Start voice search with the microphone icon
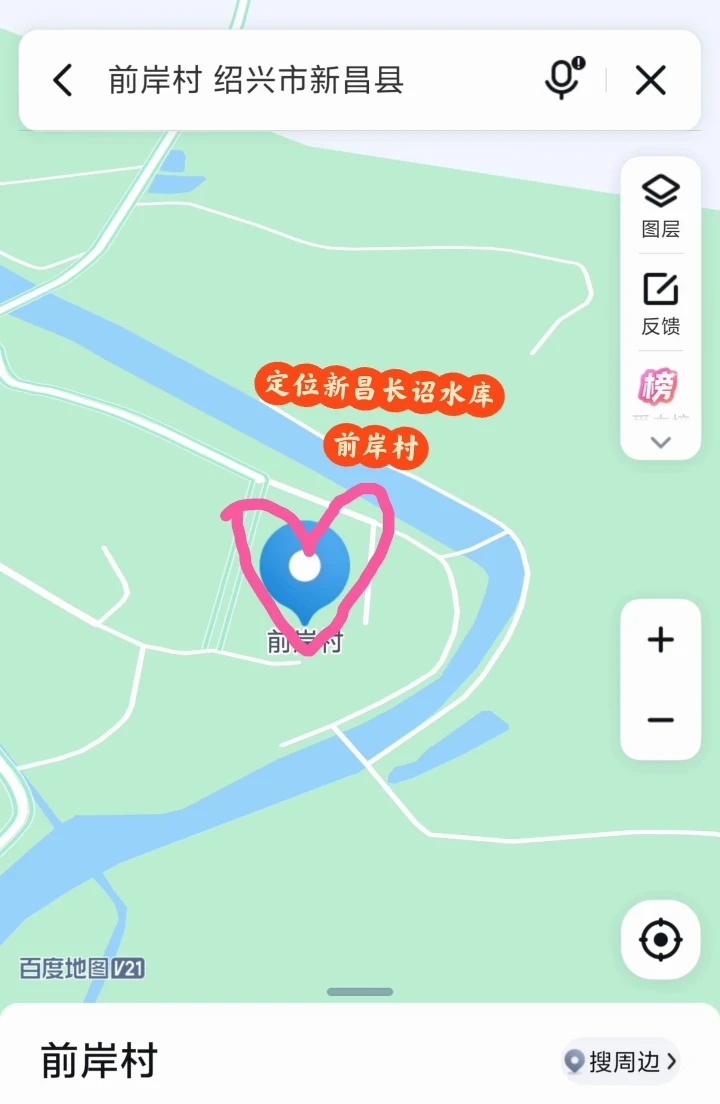The width and height of the screenshot is (720, 1104). tap(564, 78)
